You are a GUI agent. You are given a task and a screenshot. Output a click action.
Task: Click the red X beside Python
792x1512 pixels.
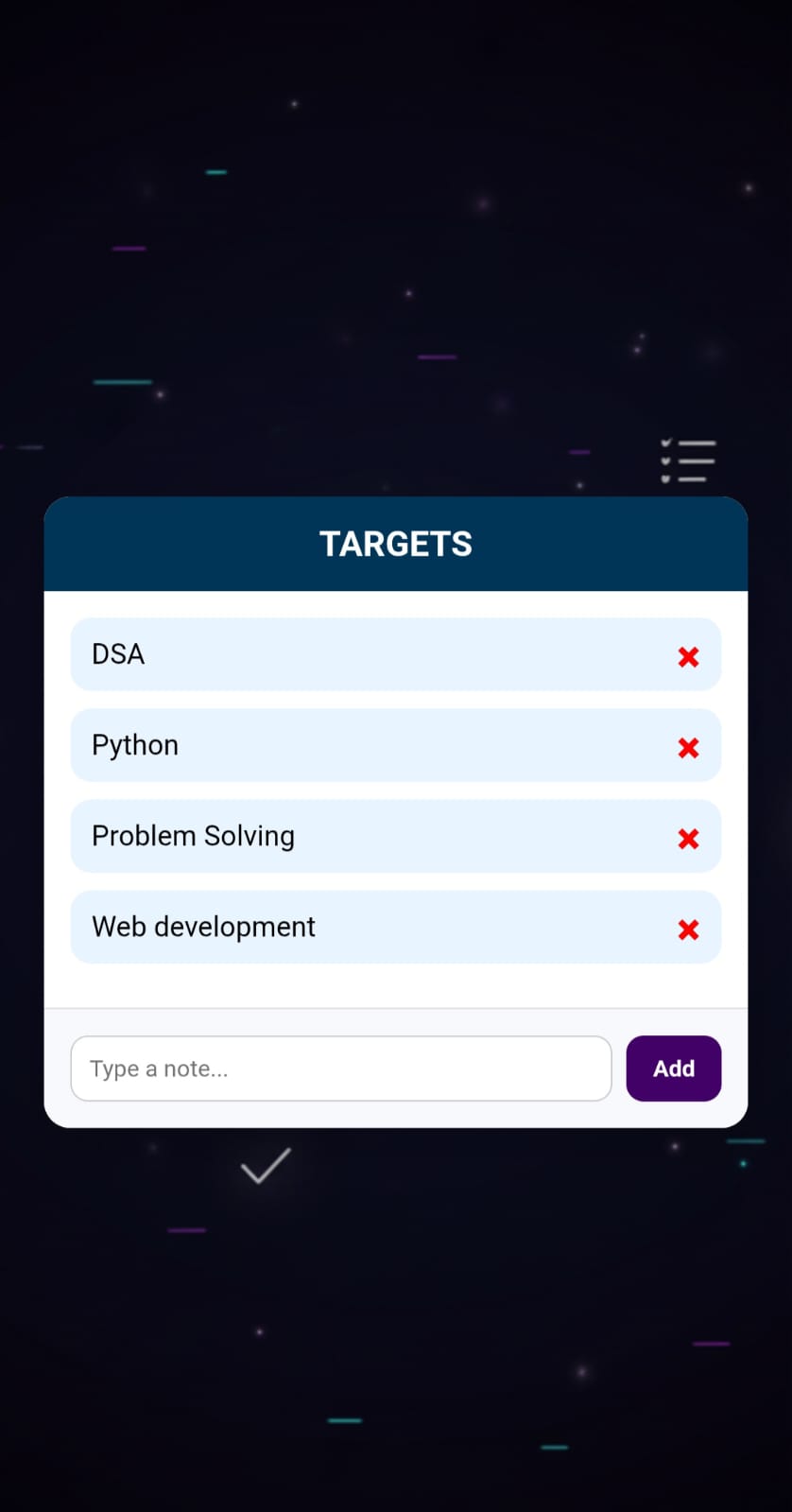[688, 747]
